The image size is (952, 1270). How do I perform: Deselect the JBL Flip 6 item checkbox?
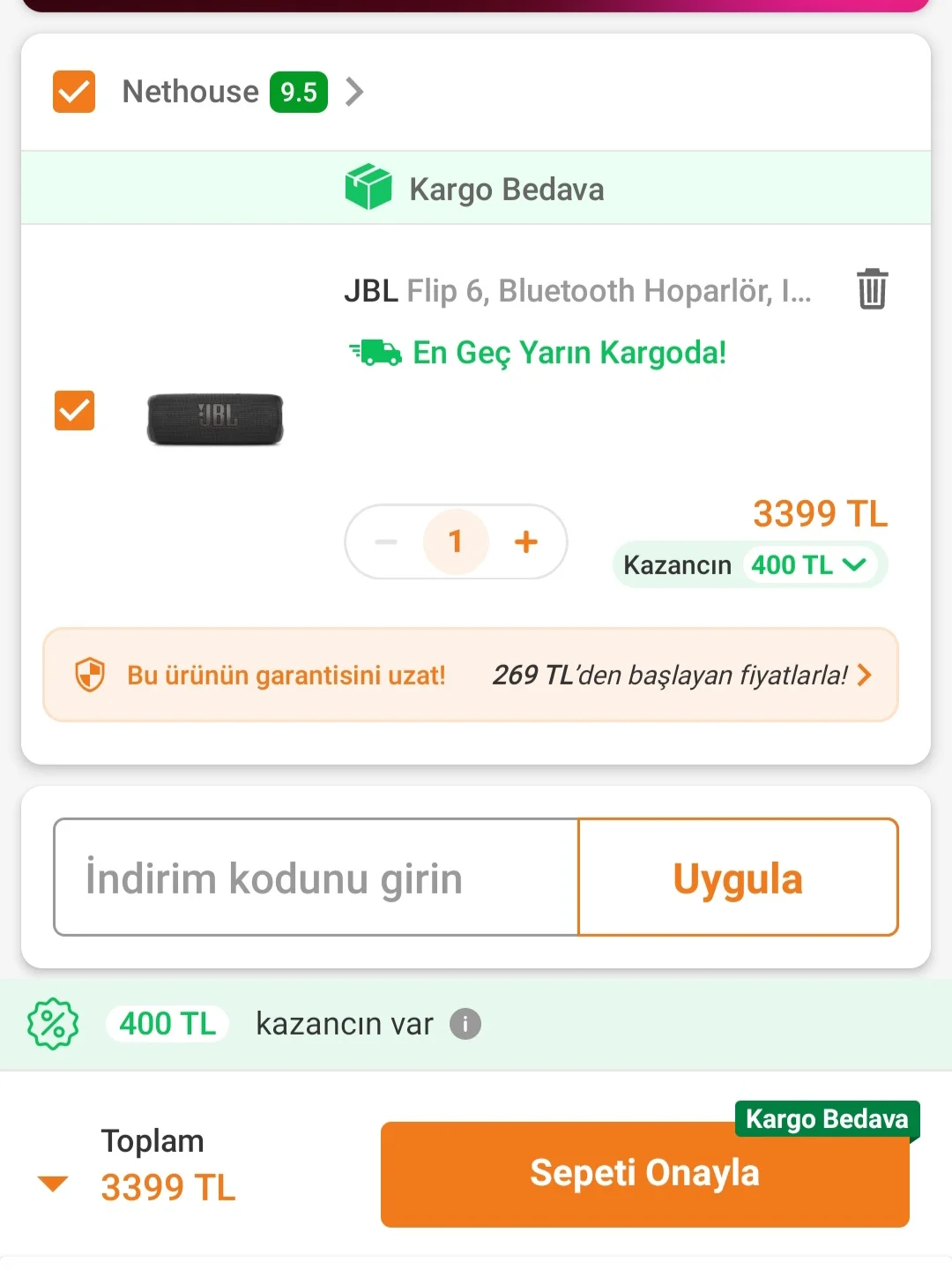click(x=74, y=411)
